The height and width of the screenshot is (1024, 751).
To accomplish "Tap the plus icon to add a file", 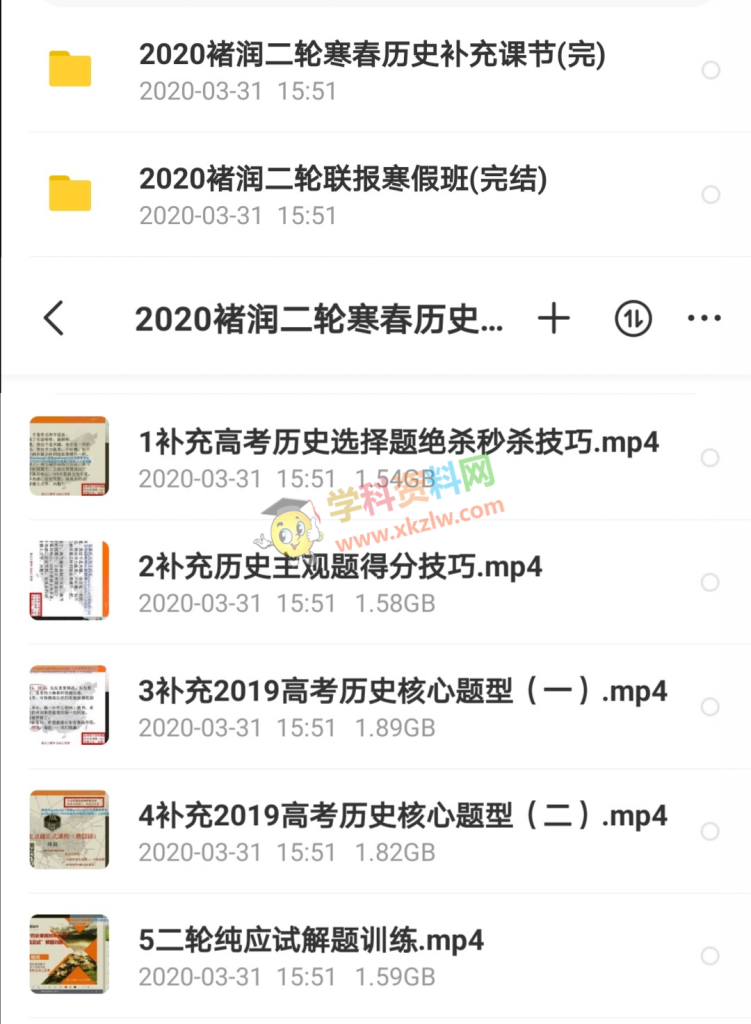I will 553,319.
